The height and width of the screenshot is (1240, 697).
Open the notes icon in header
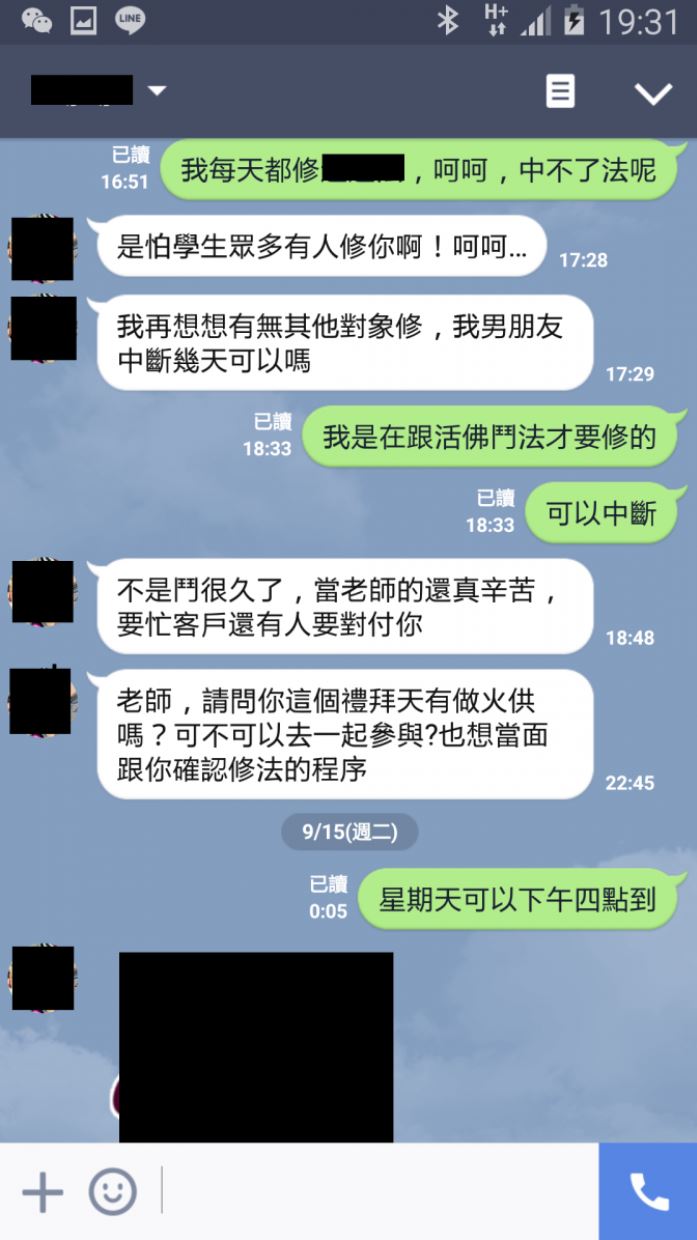560,92
